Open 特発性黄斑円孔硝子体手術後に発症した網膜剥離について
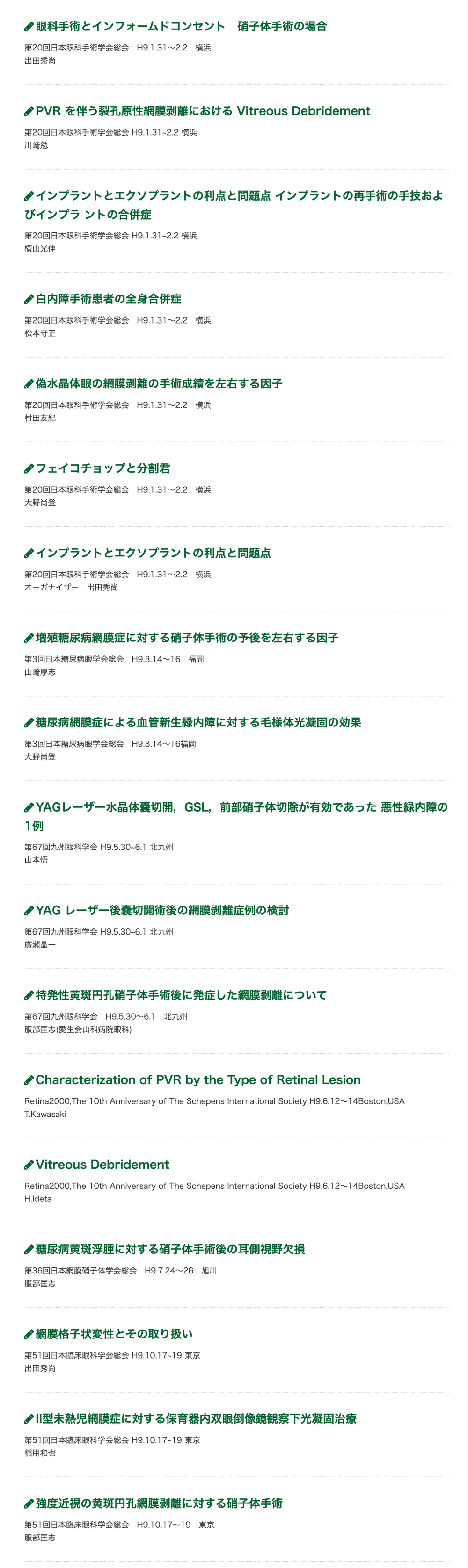The image size is (468, 1568). (181, 995)
